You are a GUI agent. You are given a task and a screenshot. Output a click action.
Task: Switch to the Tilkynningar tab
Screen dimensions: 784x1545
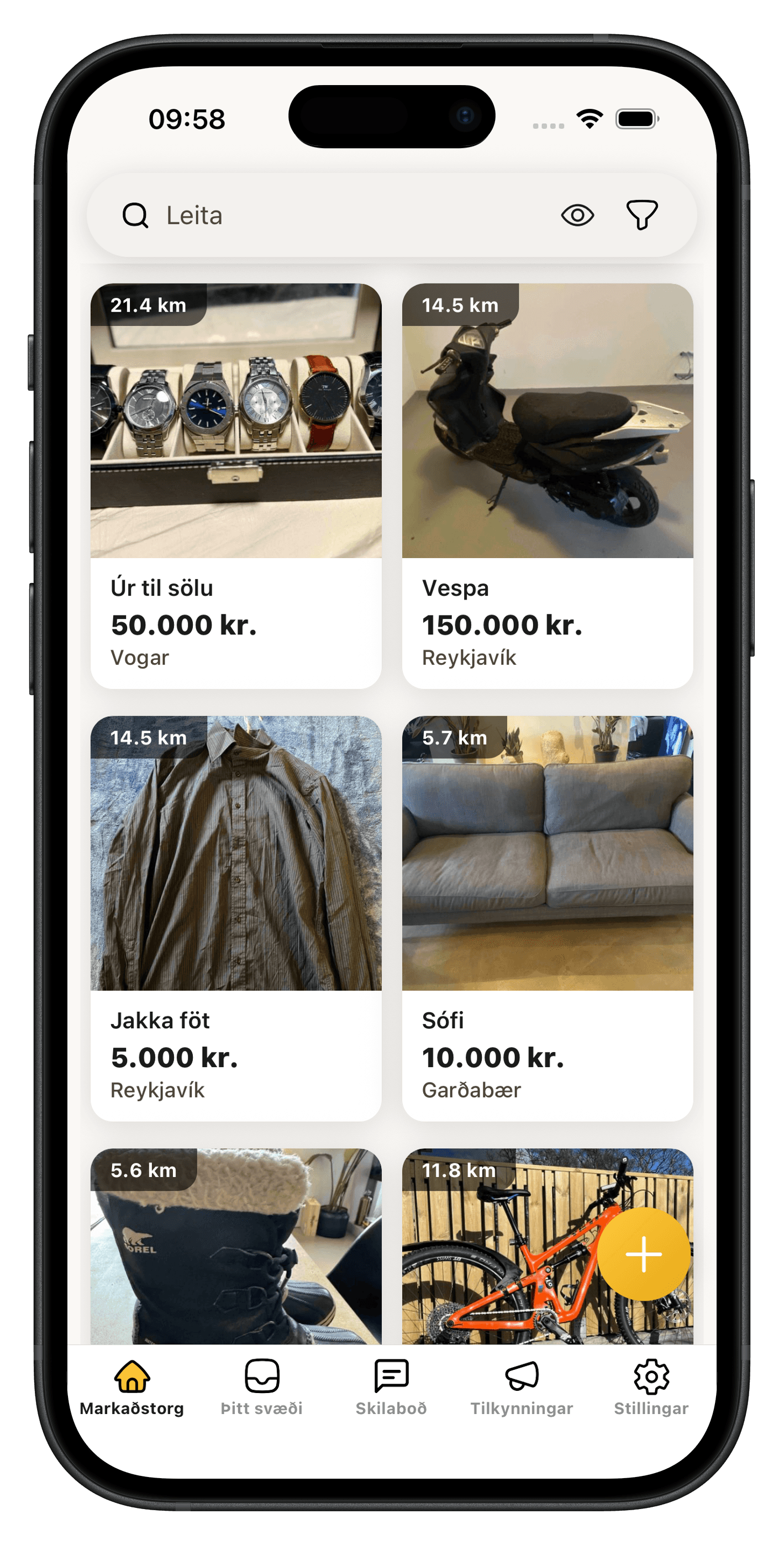(521, 1389)
